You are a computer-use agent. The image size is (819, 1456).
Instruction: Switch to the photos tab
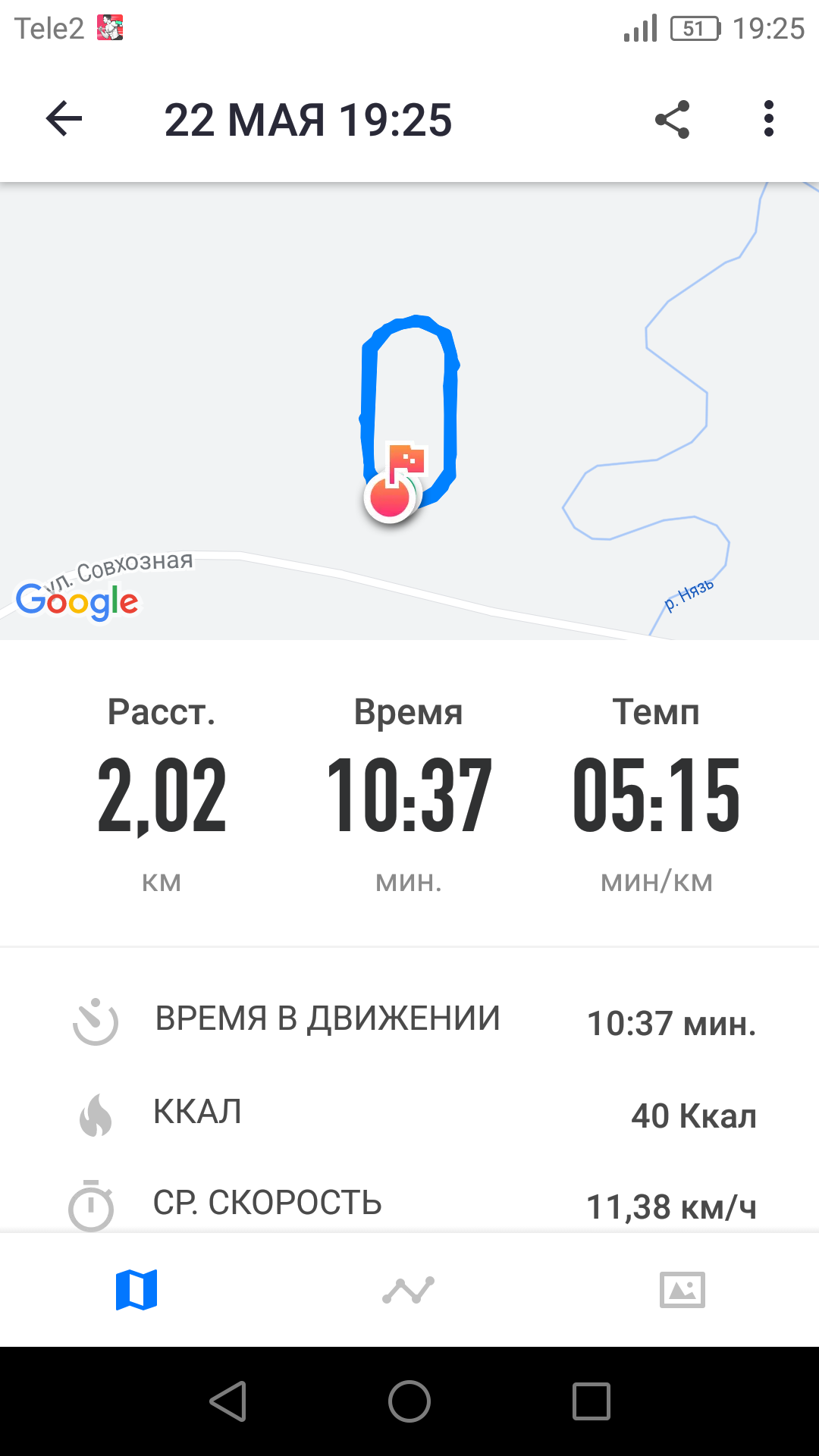point(682,1290)
